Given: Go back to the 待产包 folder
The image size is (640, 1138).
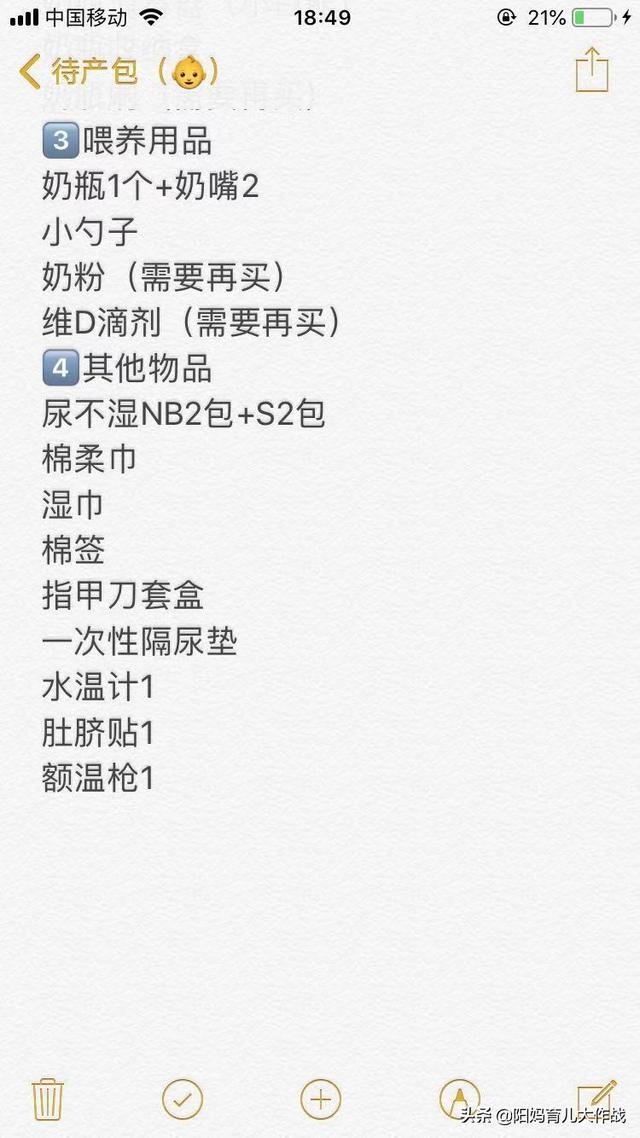Looking at the screenshot, I should [118, 71].
